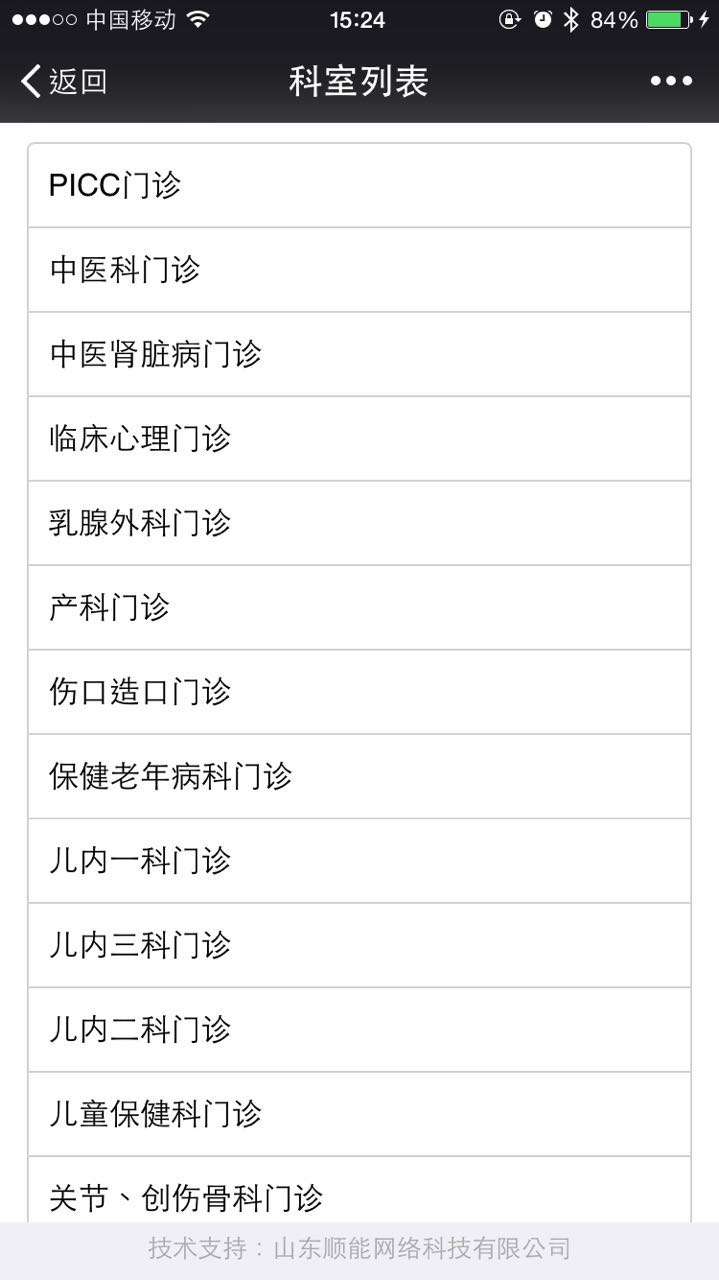Screen dimensions: 719x1280
Task: Open the 产科门诊 entry
Action: tap(359, 607)
